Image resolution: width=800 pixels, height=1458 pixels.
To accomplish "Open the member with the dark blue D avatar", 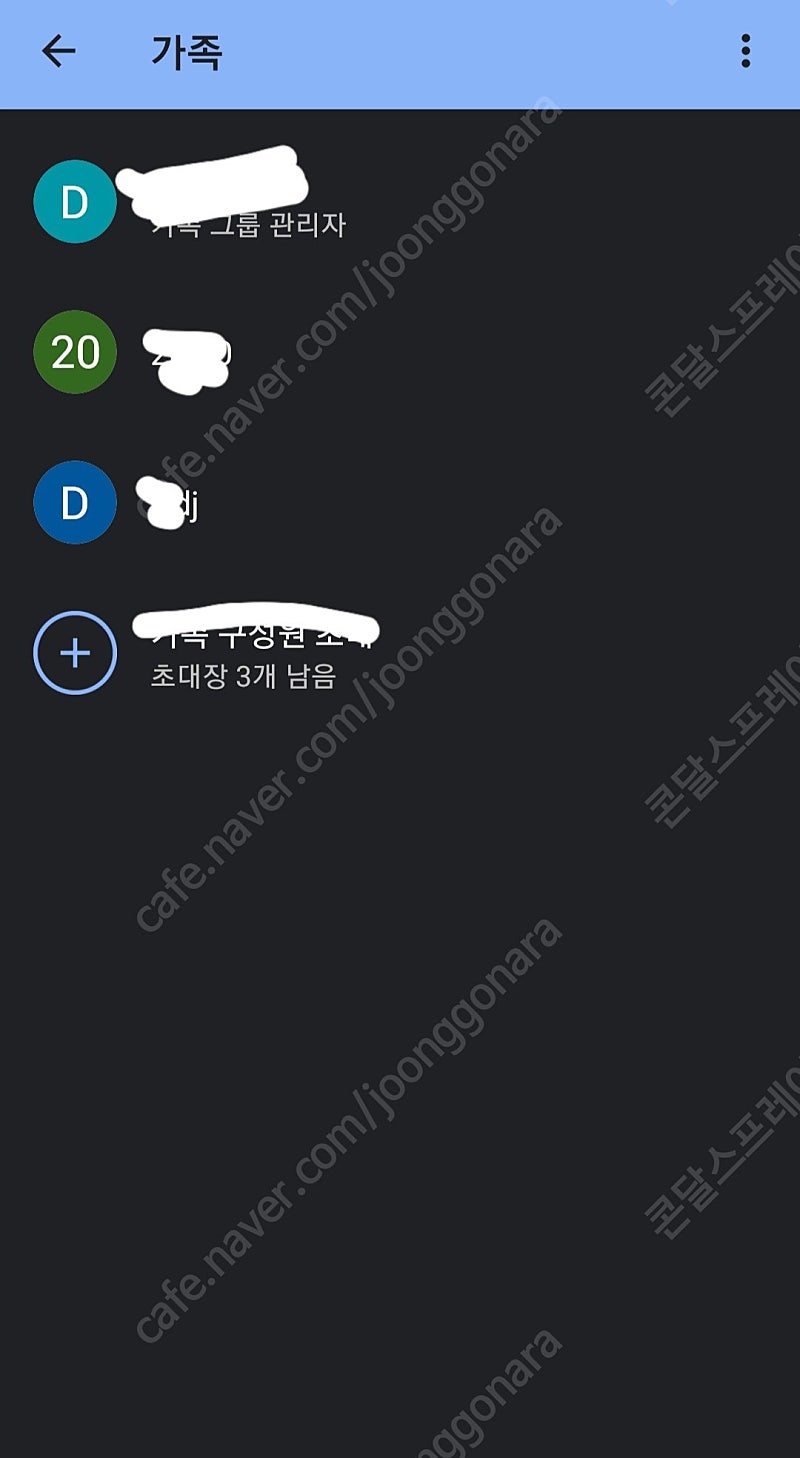I will pyautogui.click(x=400, y=503).
